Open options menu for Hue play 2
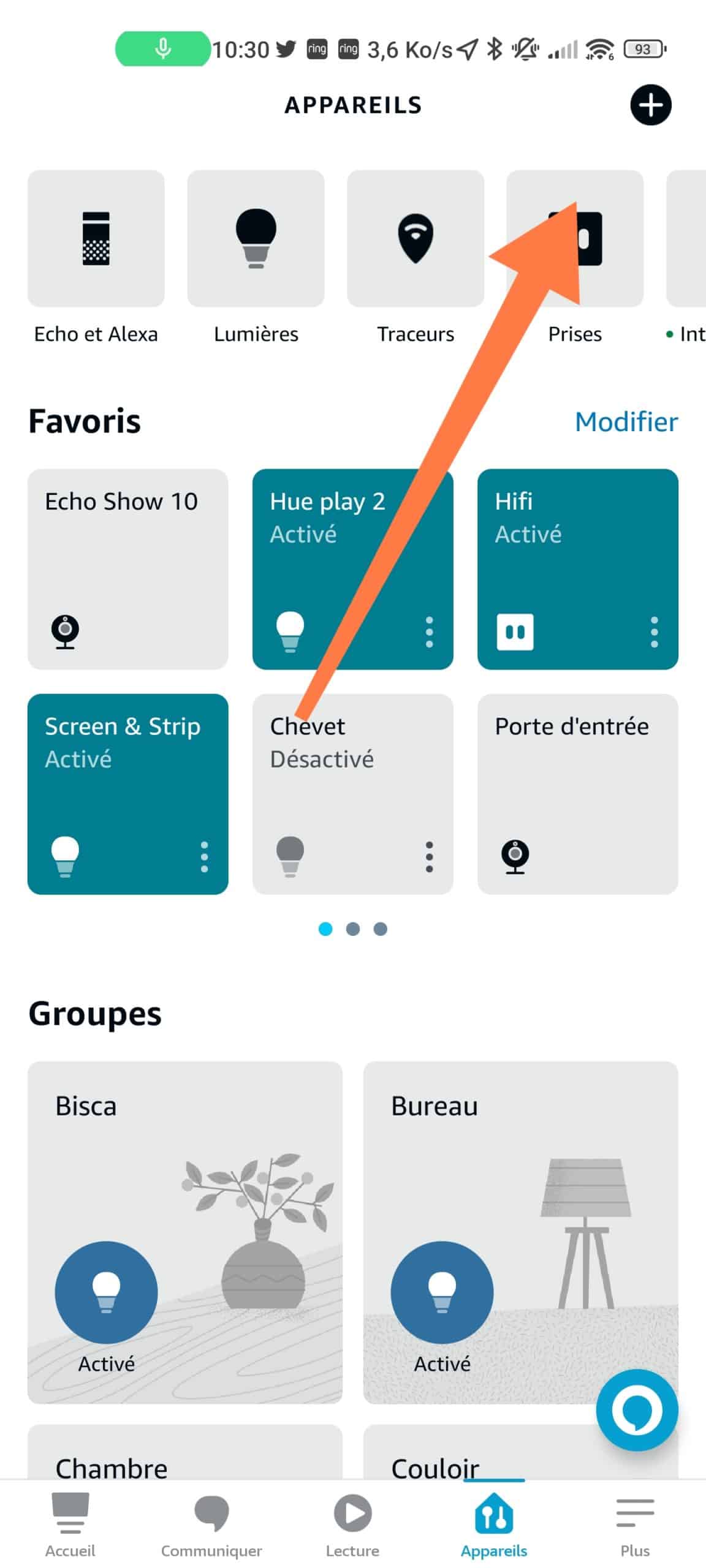 pos(429,632)
